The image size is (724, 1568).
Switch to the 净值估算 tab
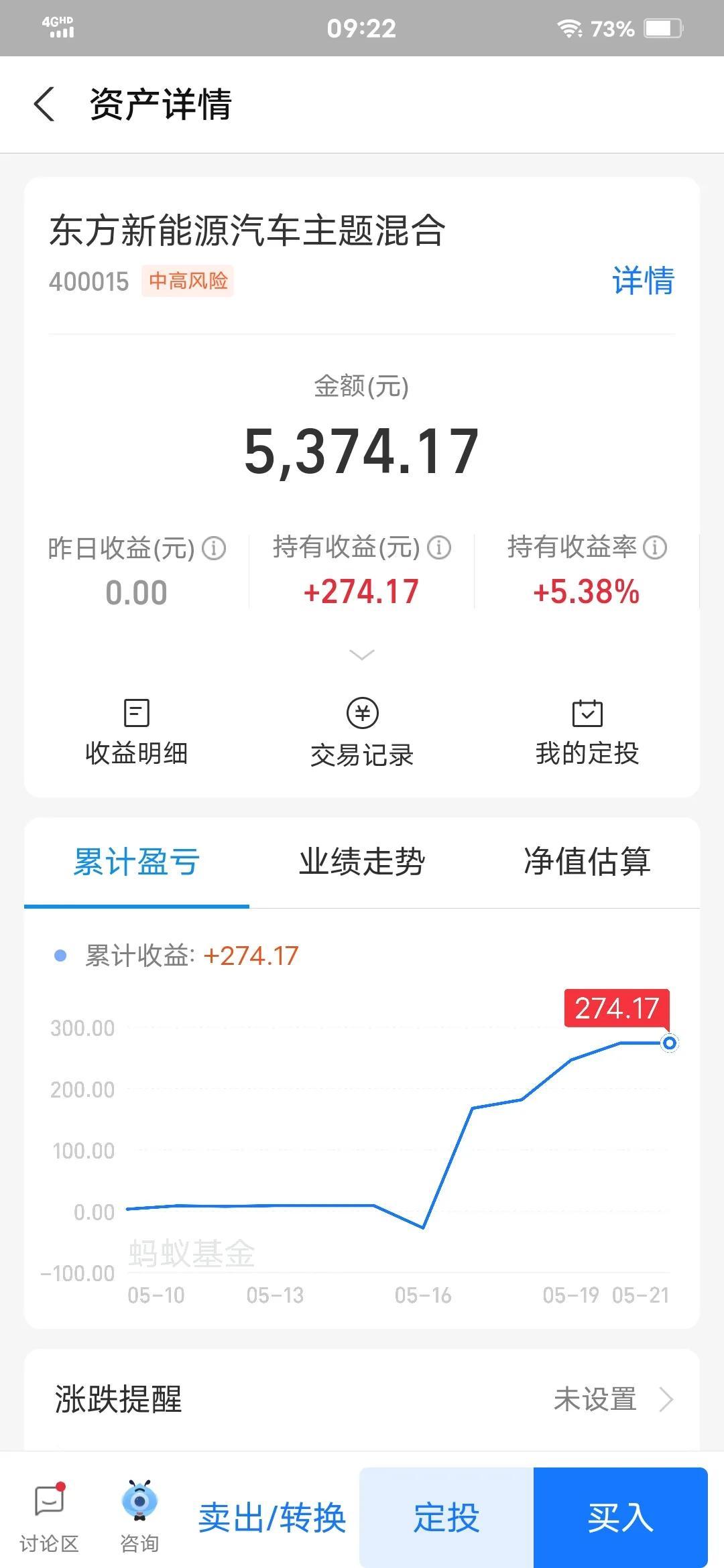click(x=587, y=862)
